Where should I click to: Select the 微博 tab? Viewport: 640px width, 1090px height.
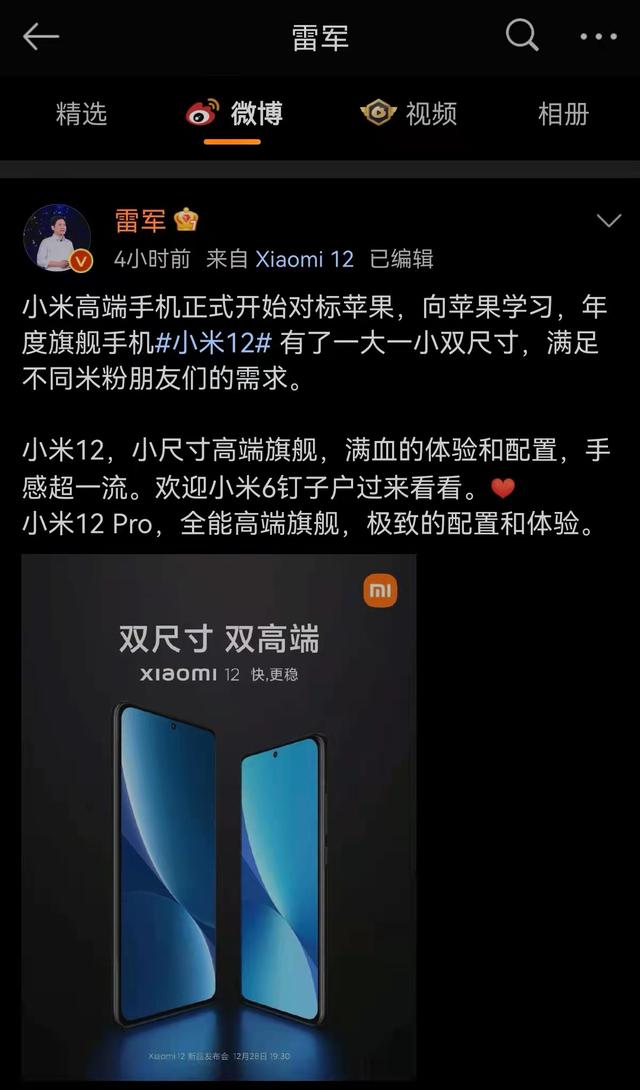234,114
